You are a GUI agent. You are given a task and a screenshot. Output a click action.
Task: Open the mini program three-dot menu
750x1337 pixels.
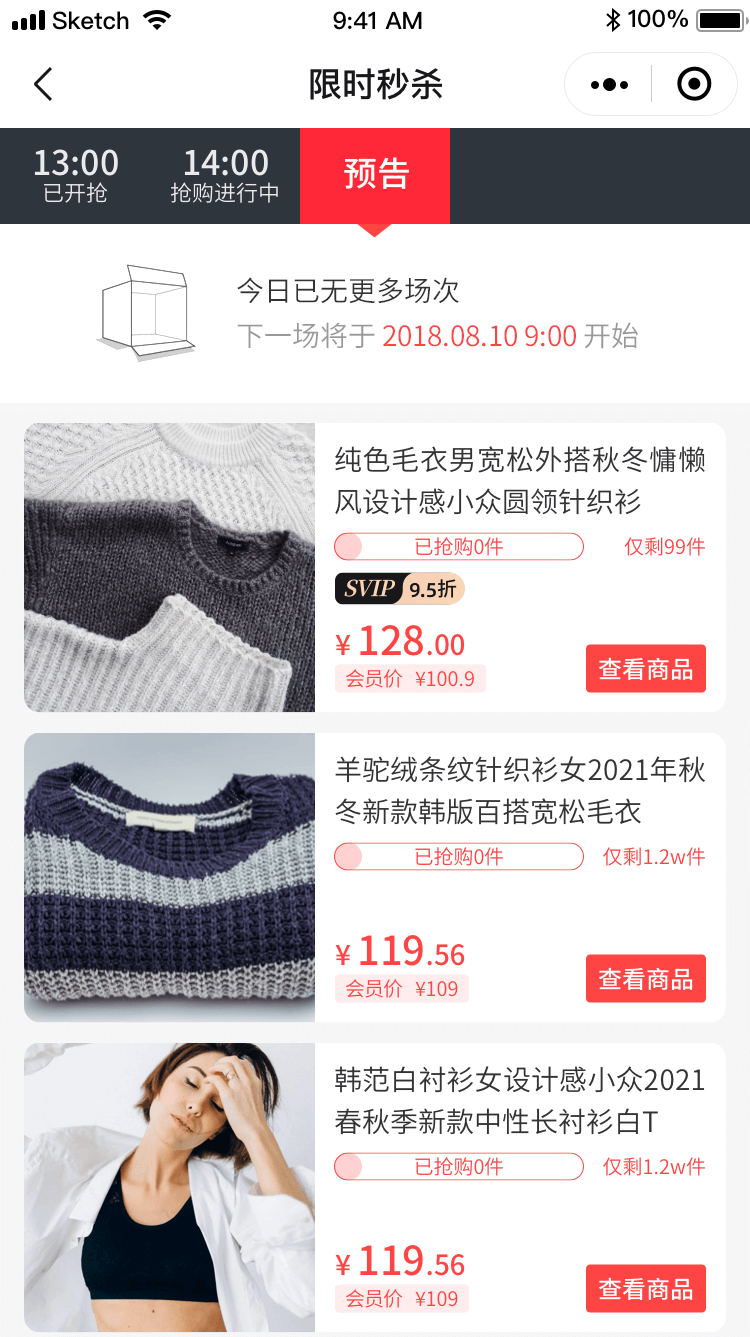point(609,85)
